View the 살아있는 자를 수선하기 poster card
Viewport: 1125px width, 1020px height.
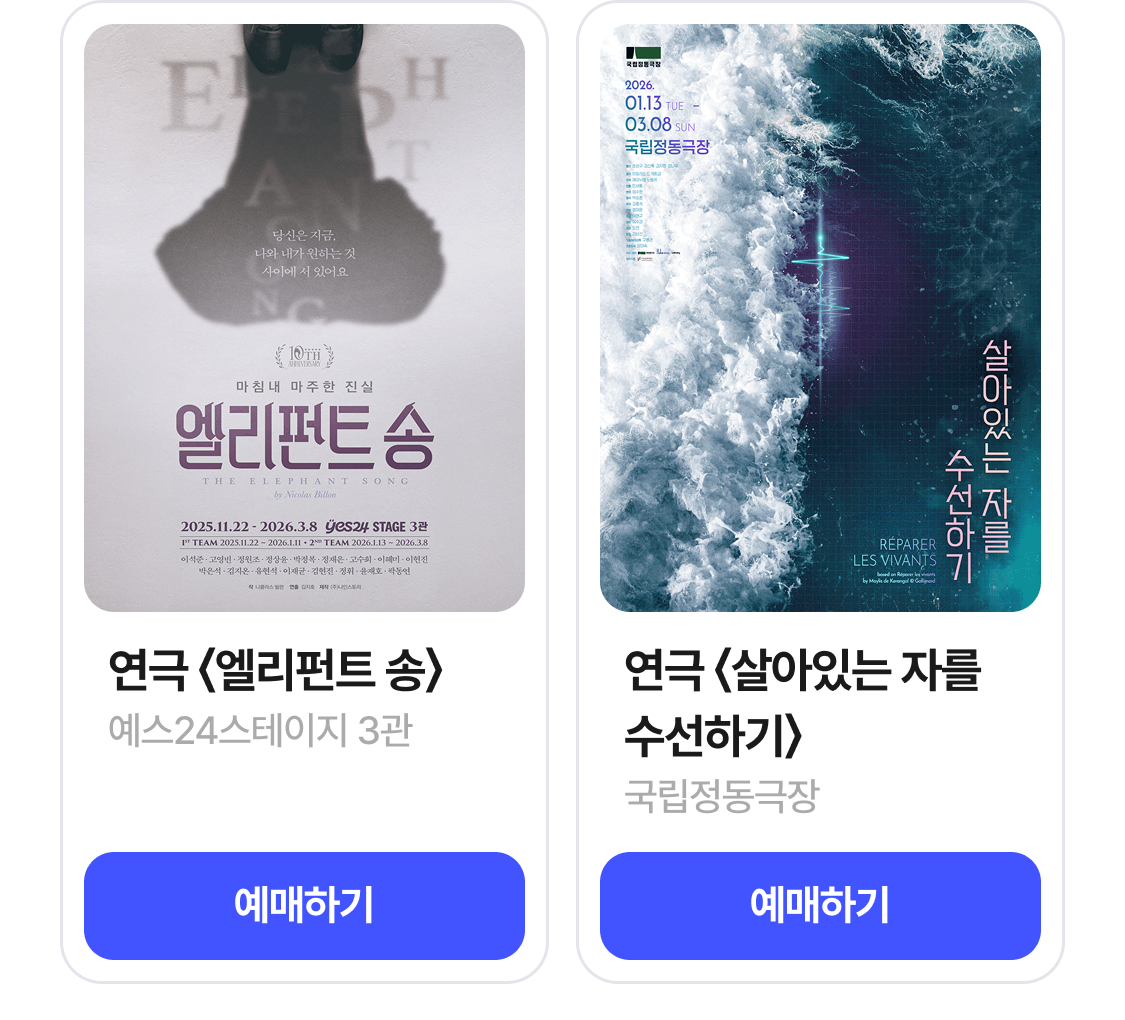coord(820,318)
